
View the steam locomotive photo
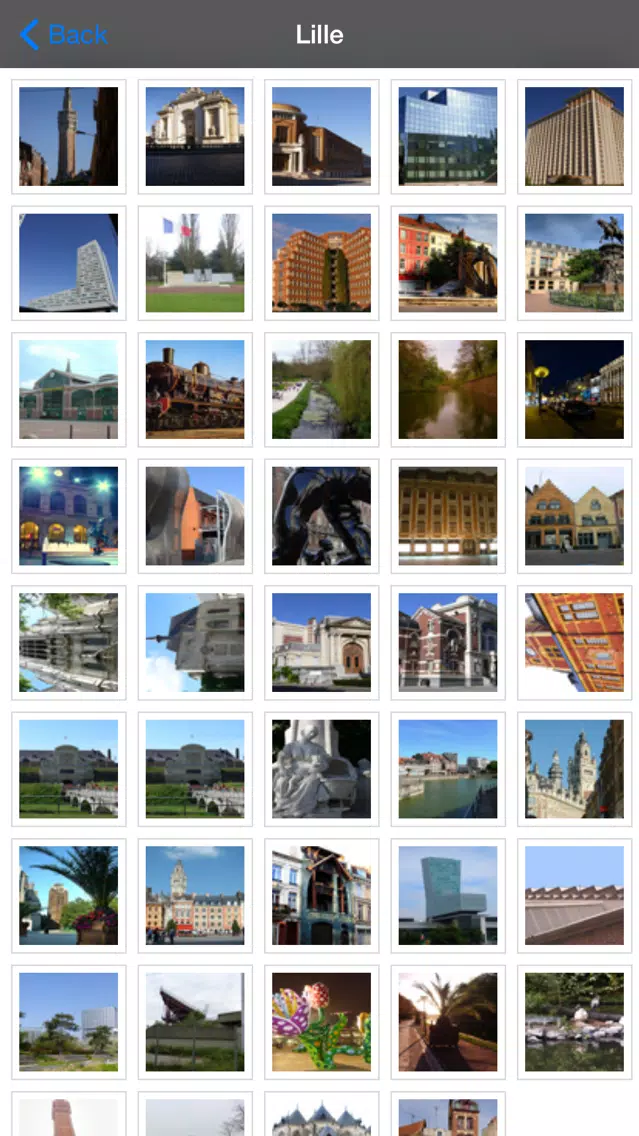click(195, 389)
